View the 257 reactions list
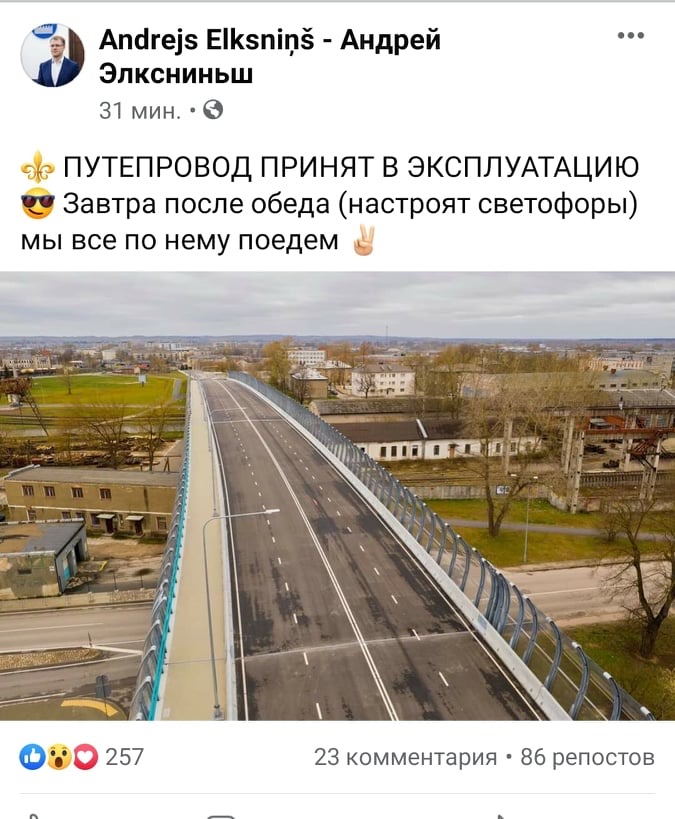Viewport: 675px width, 819px height. pyautogui.click(x=82, y=757)
